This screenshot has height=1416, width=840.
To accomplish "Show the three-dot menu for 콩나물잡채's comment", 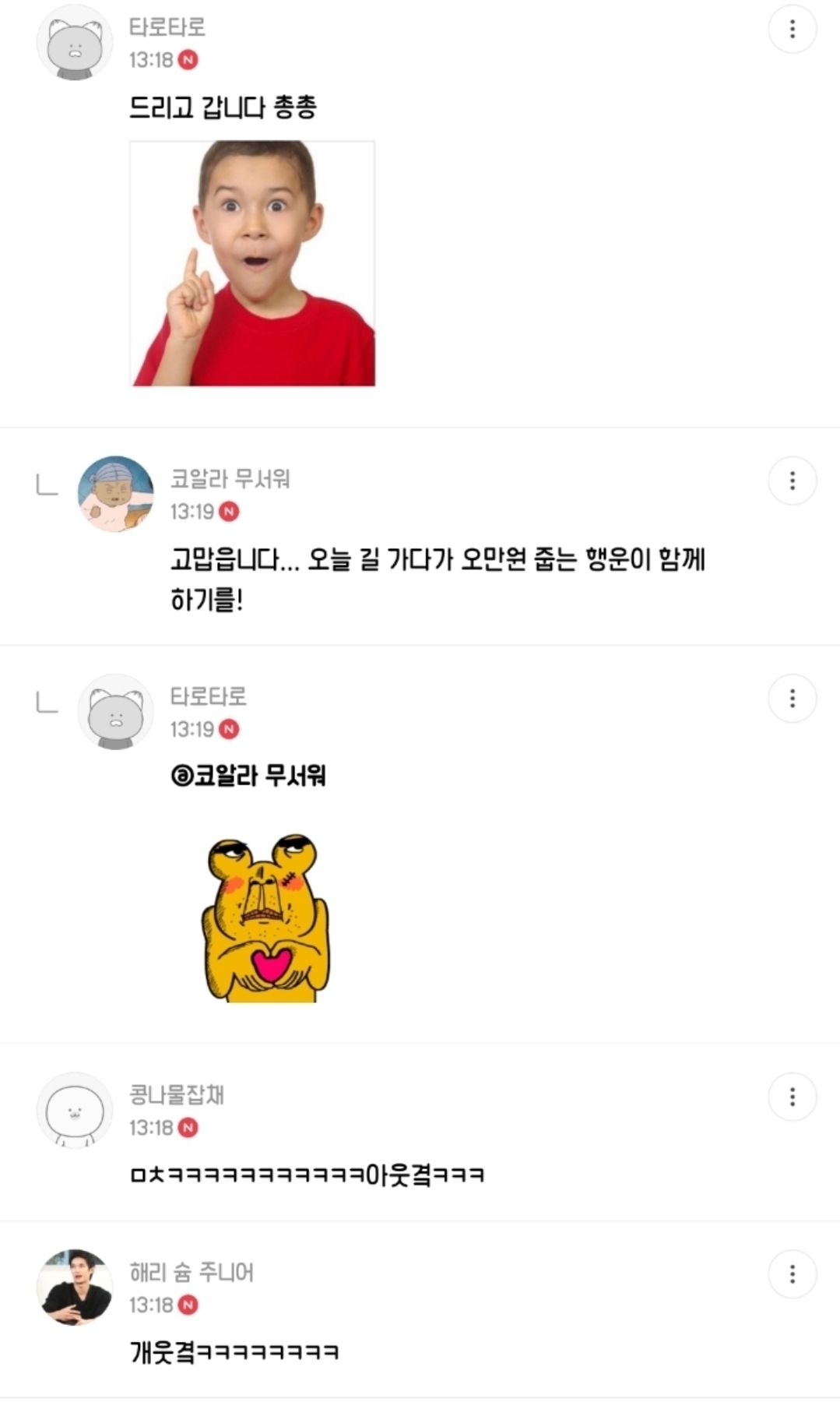I will pos(792,1097).
